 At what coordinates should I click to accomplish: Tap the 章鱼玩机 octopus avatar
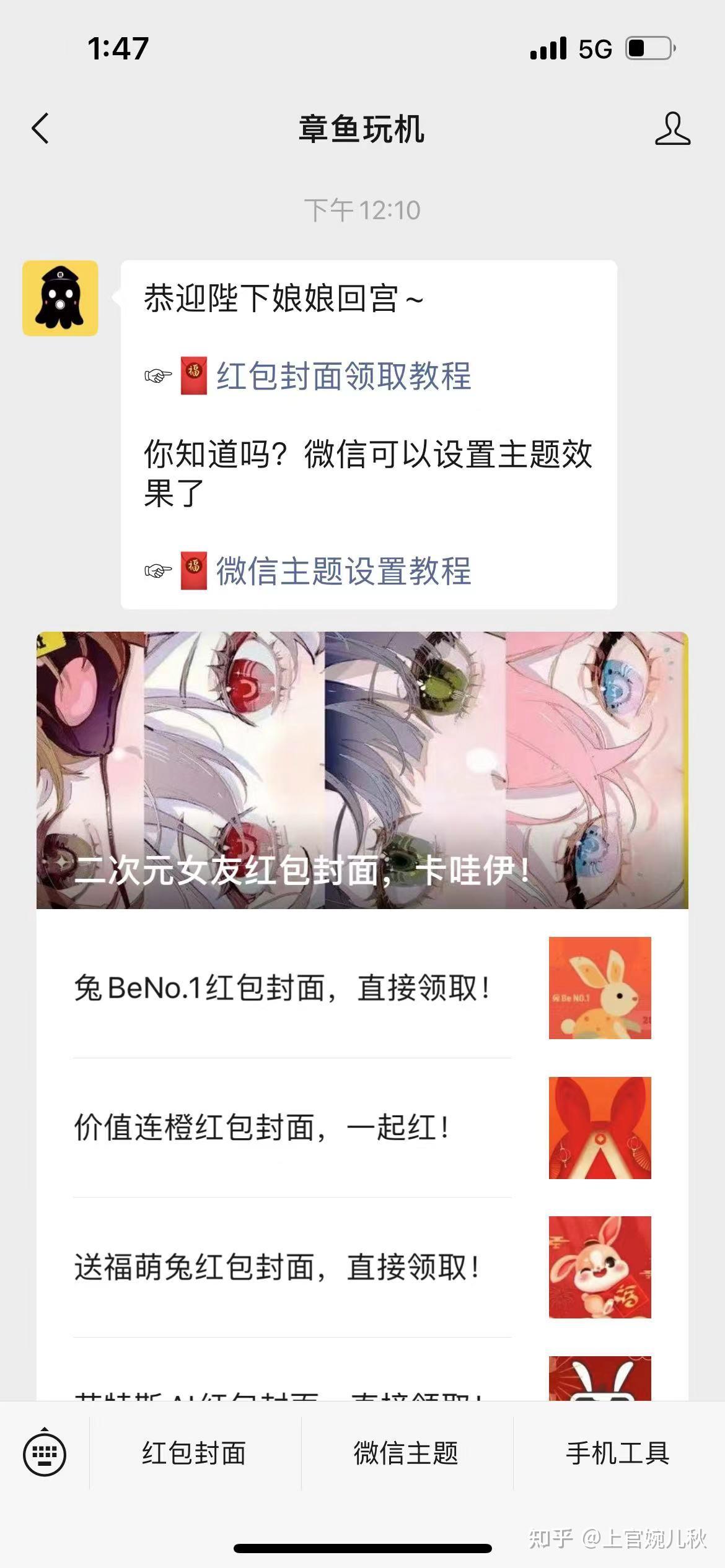[x=60, y=298]
